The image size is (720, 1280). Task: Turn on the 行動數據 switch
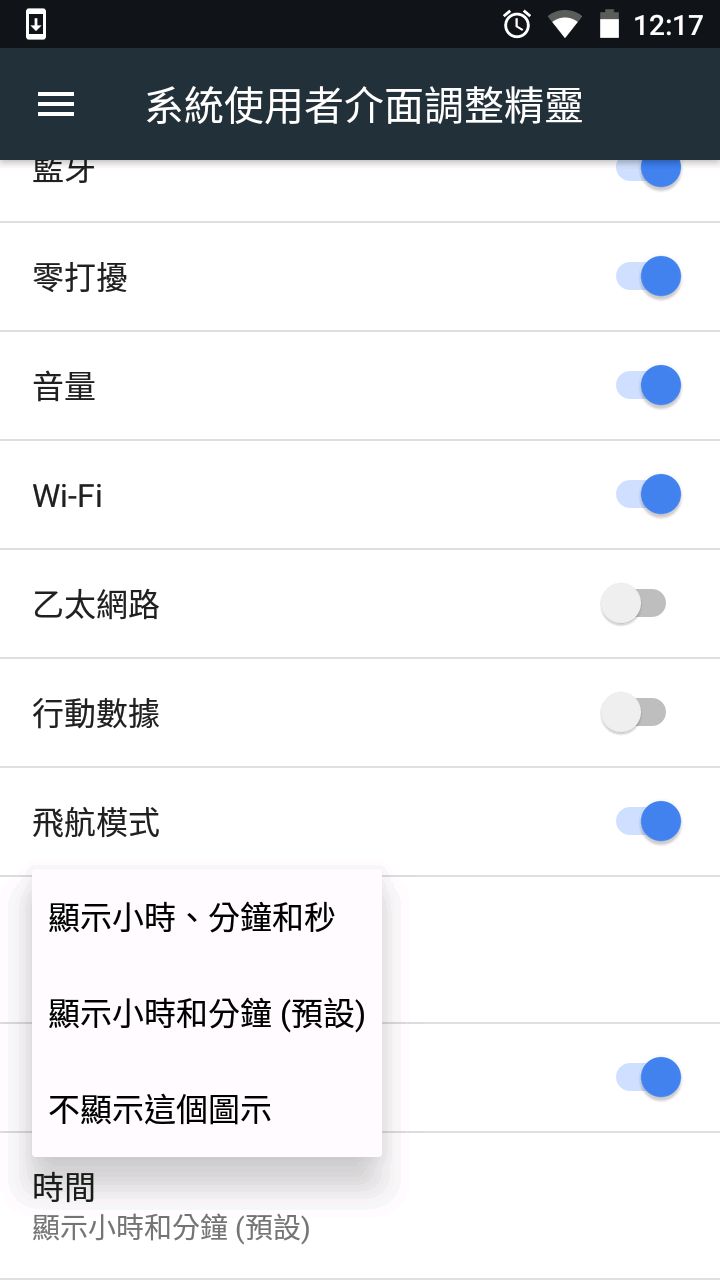click(634, 712)
